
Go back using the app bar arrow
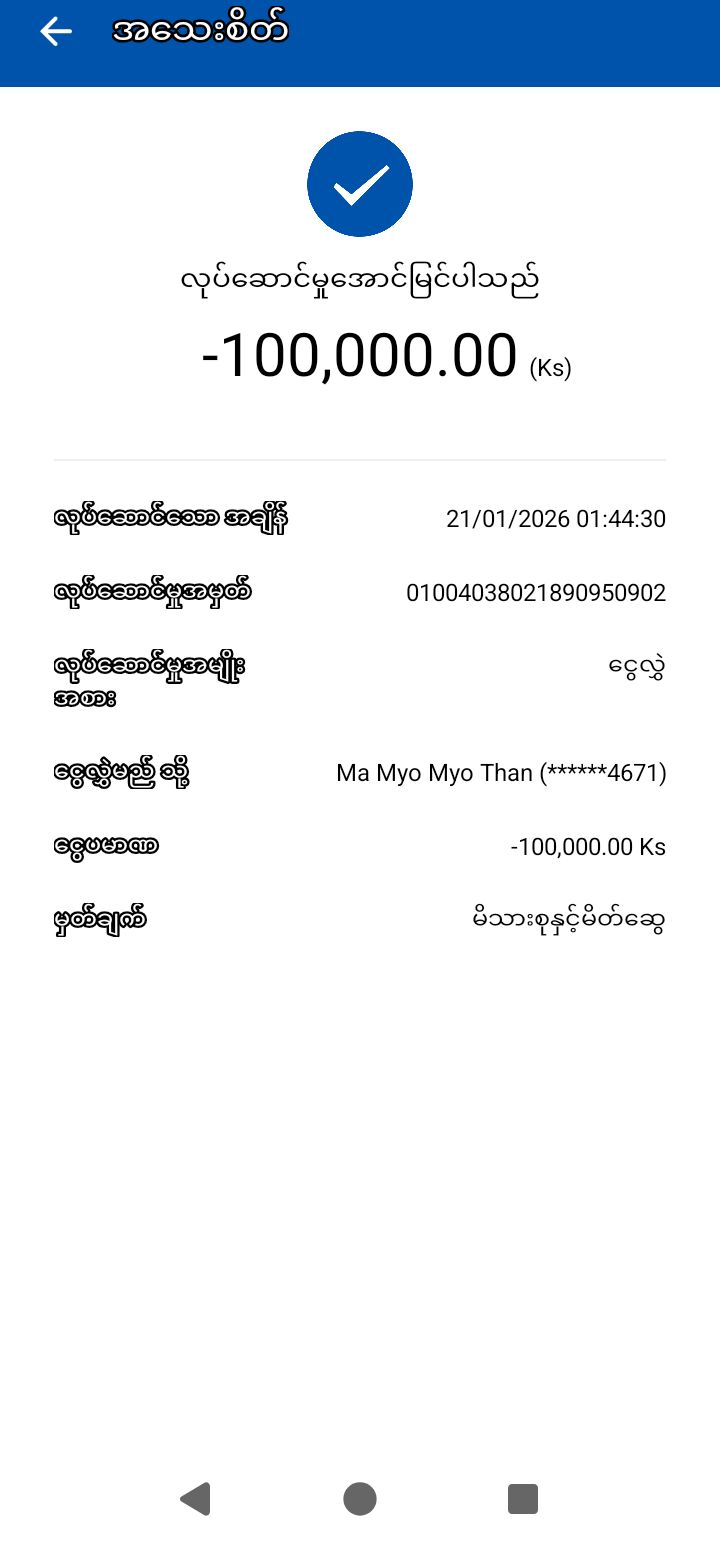pos(56,32)
